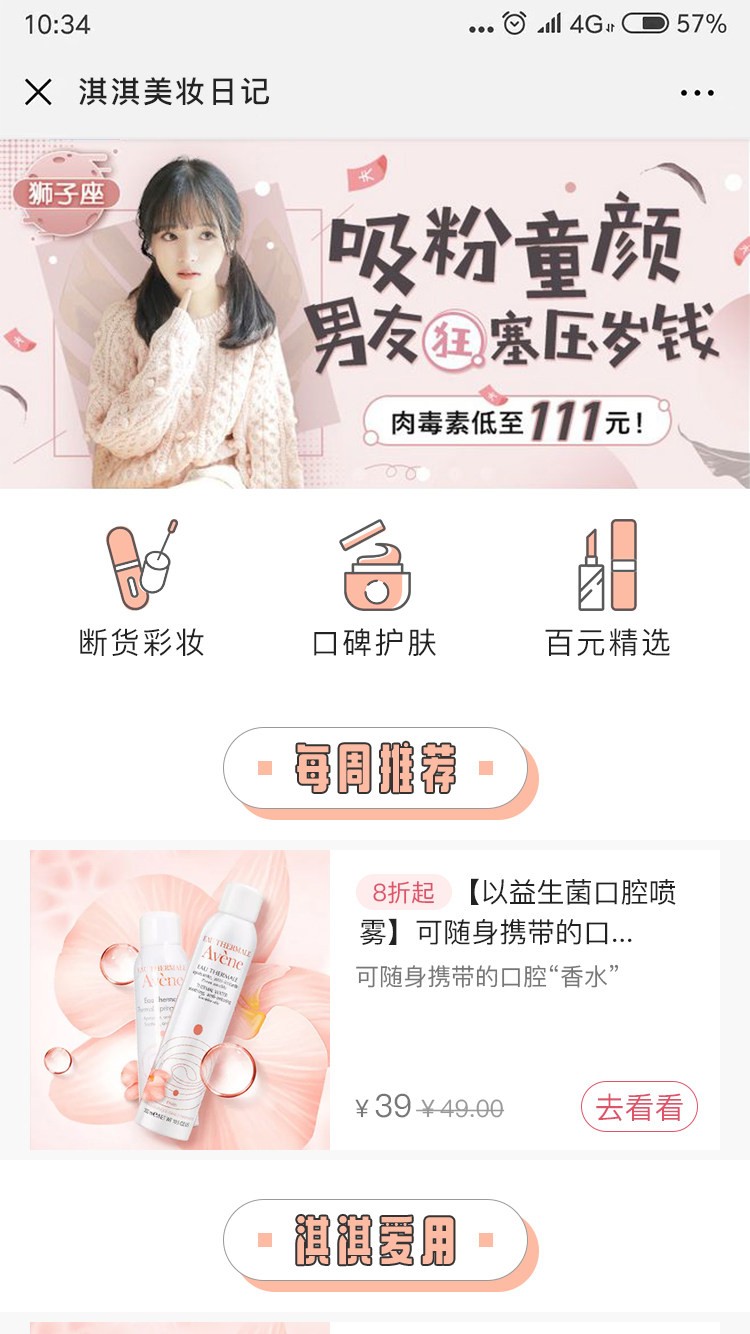The image size is (750, 1334).
Task: Browse the 口碑护肤 category
Action: [x=375, y=588]
